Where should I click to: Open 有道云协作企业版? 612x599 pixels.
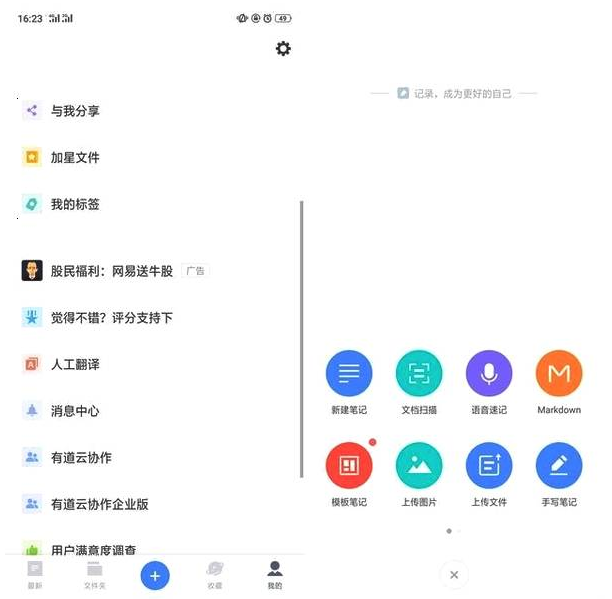pos(99,504)
